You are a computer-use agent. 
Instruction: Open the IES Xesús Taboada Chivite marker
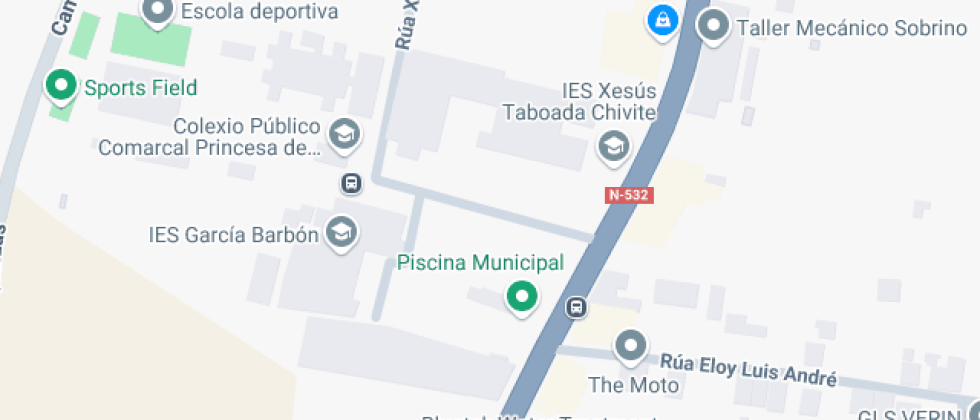(x=612, y=147)
